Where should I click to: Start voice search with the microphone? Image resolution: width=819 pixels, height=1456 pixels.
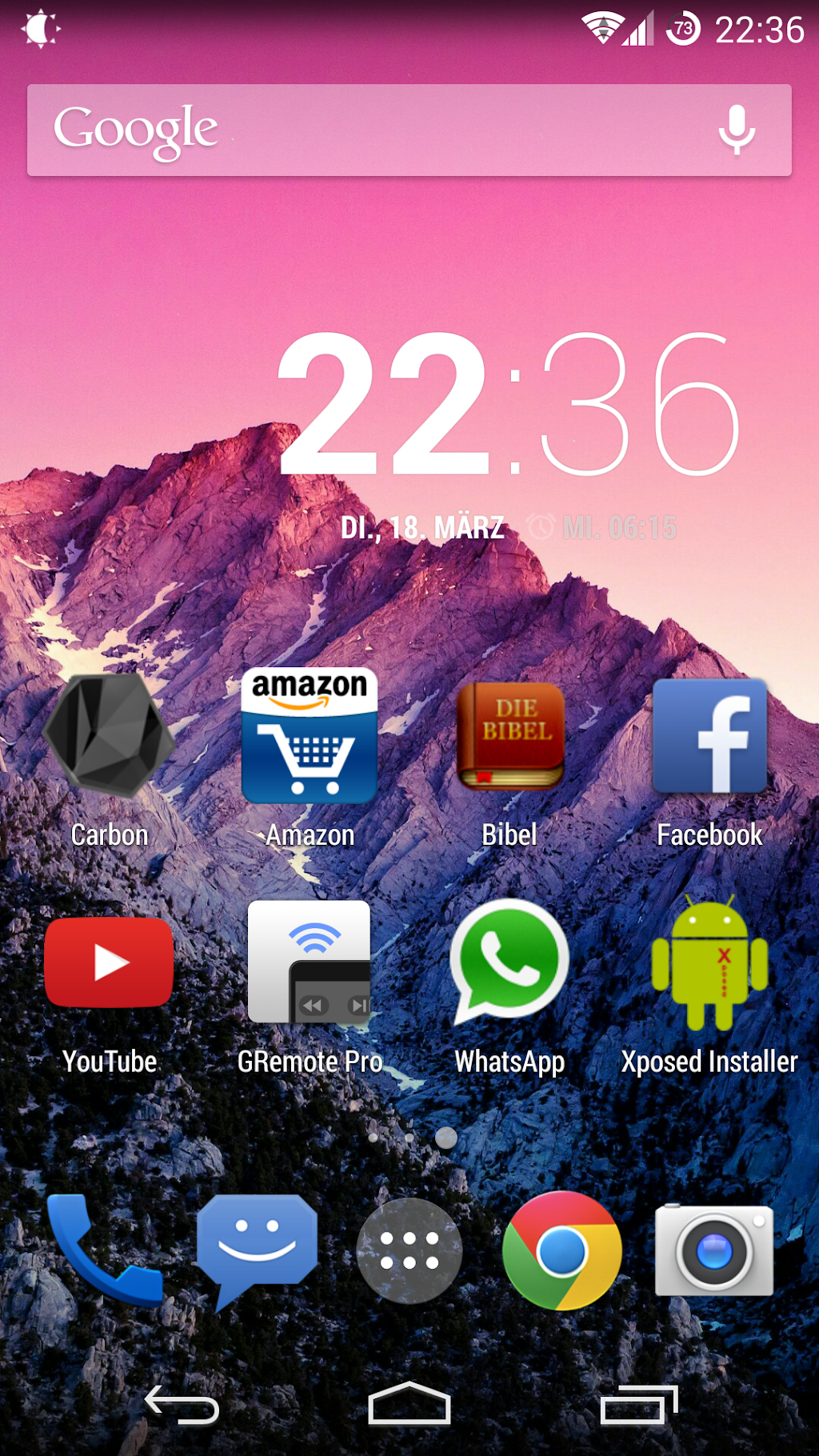(x=736, y=130)
